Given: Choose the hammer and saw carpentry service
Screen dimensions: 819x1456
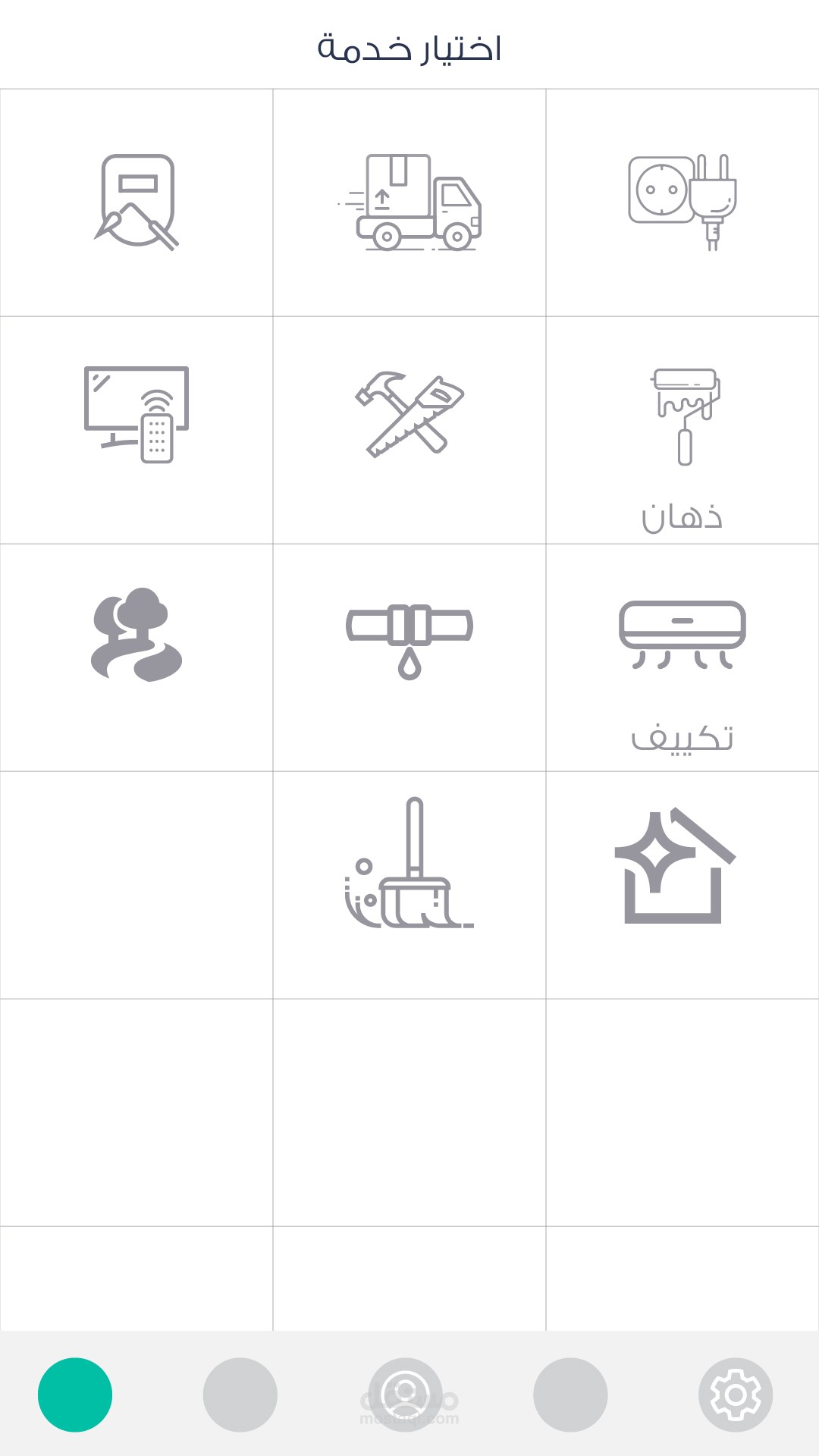Looking at the screenshot, I should [409, 430].
